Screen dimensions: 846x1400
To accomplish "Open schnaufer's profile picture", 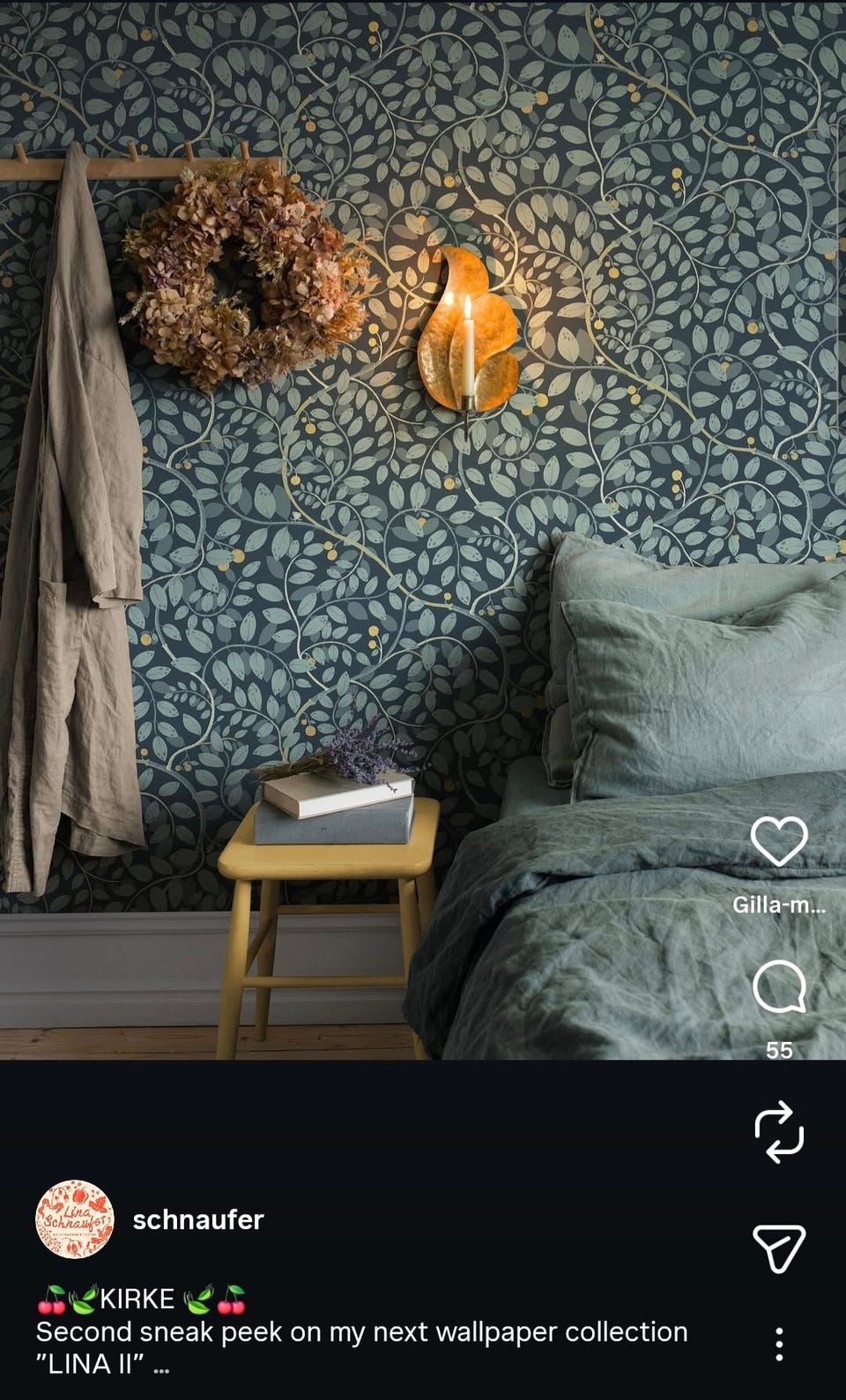I will point(75,1219).
